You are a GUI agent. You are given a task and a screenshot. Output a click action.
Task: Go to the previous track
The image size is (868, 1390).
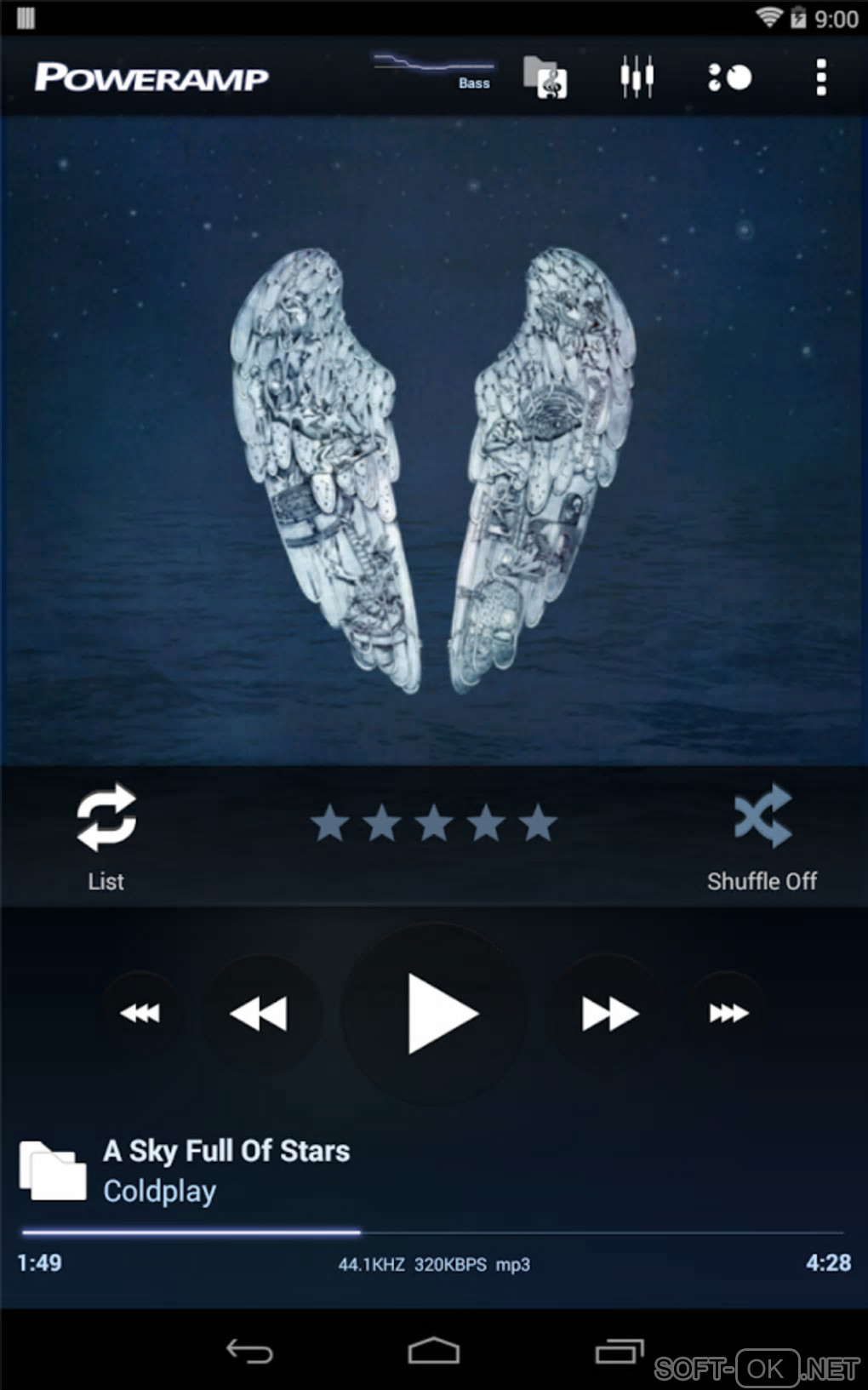coord(260,1013)
